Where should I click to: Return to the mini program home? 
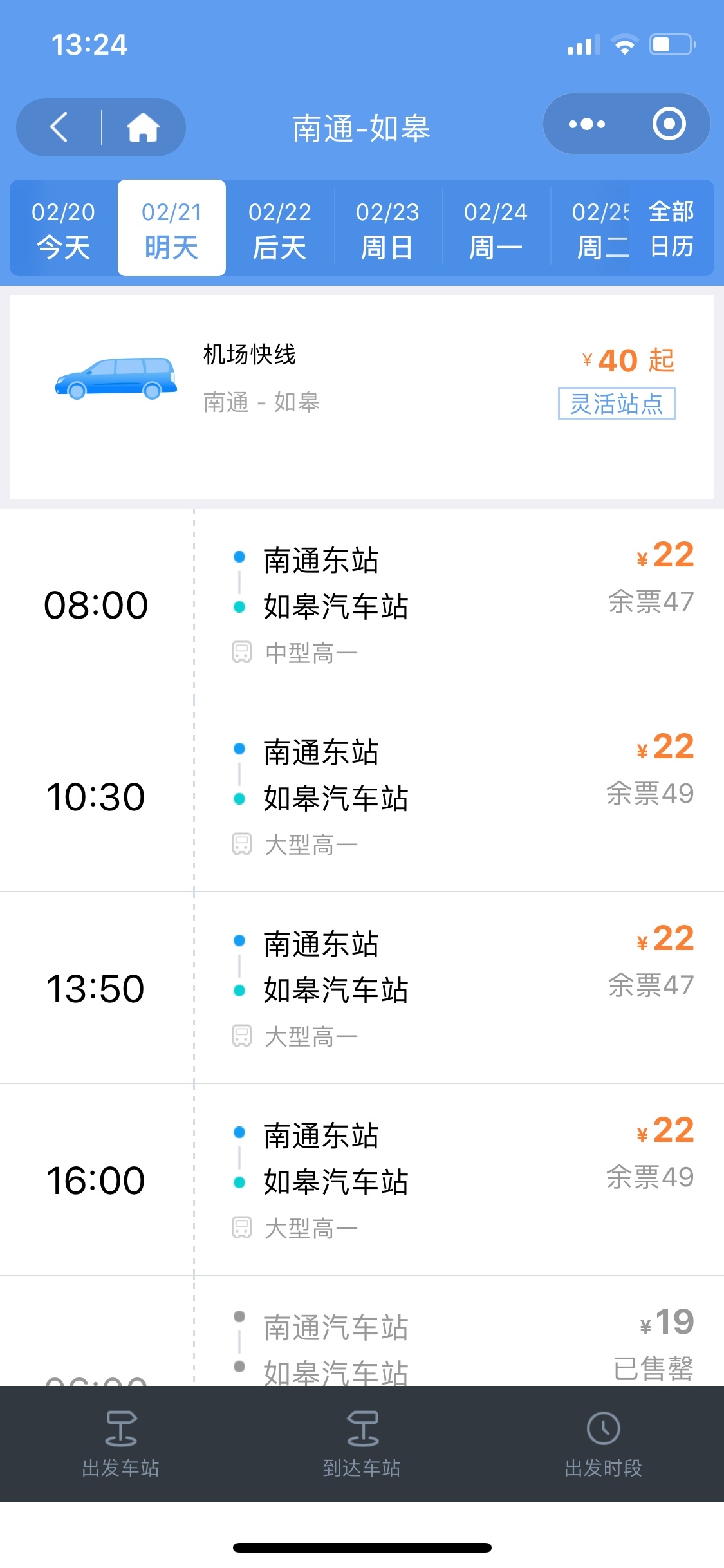tap(143, 127)
